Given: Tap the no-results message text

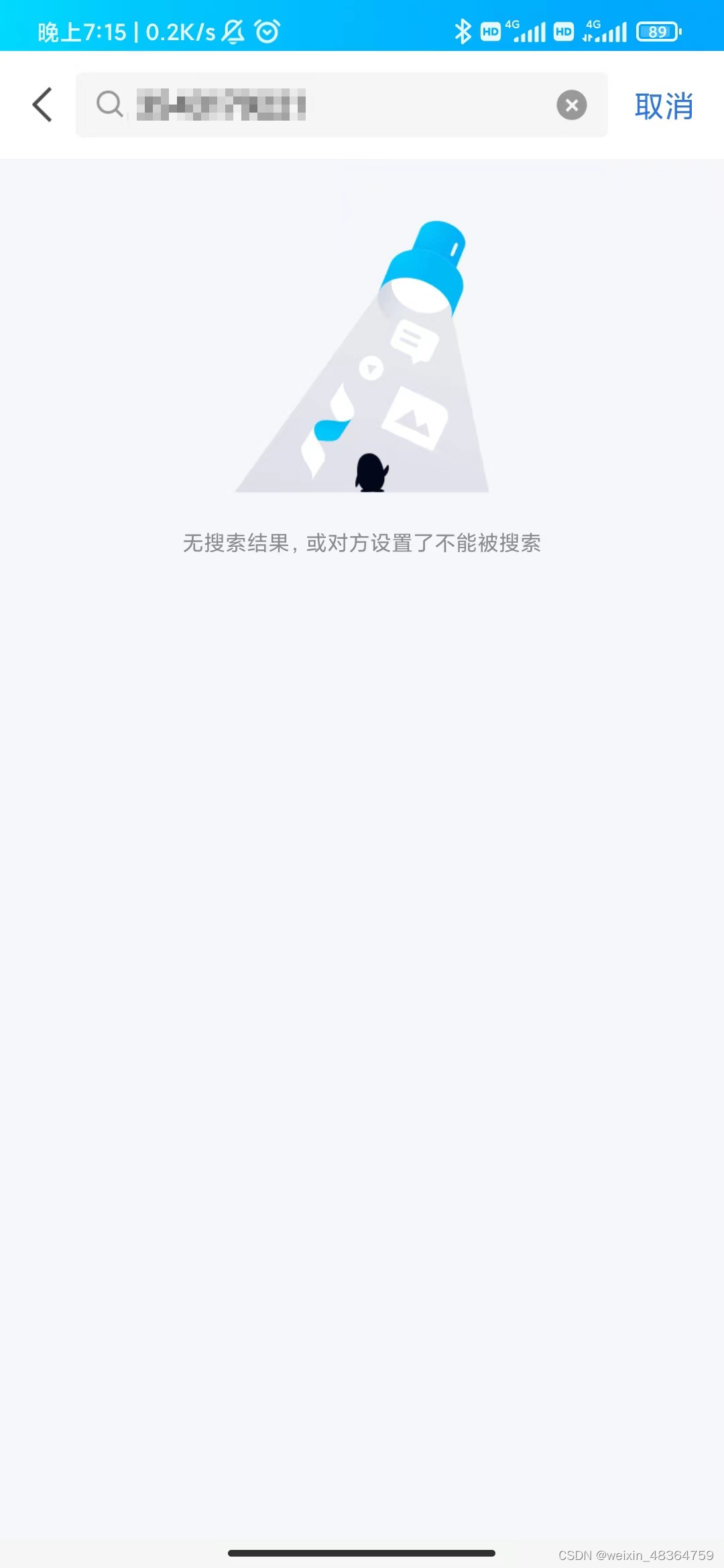Looking at the screenshot, I should tap(362, 544).
